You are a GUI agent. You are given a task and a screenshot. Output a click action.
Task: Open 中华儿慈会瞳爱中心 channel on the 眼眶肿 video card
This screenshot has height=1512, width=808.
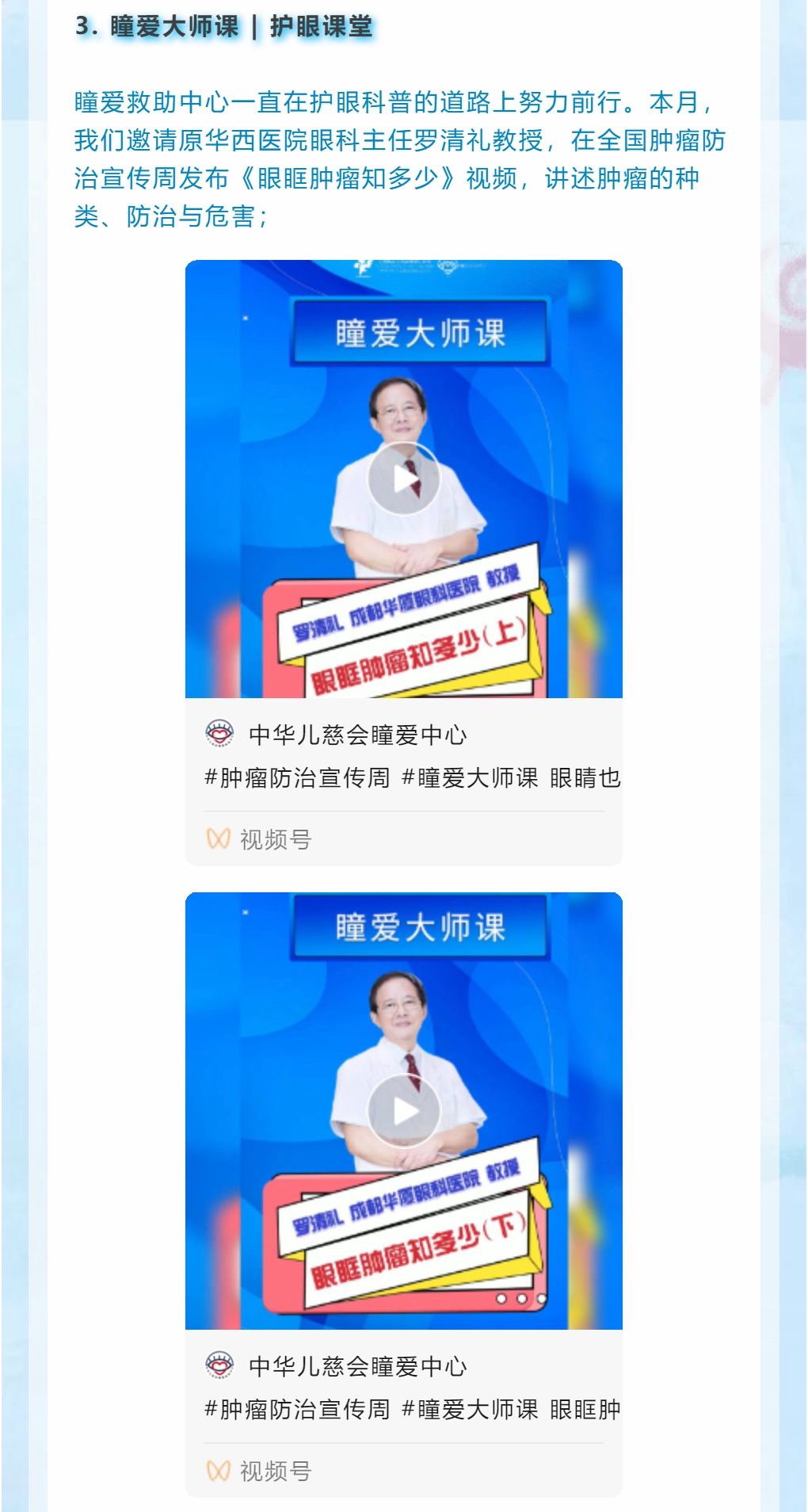356,1366
